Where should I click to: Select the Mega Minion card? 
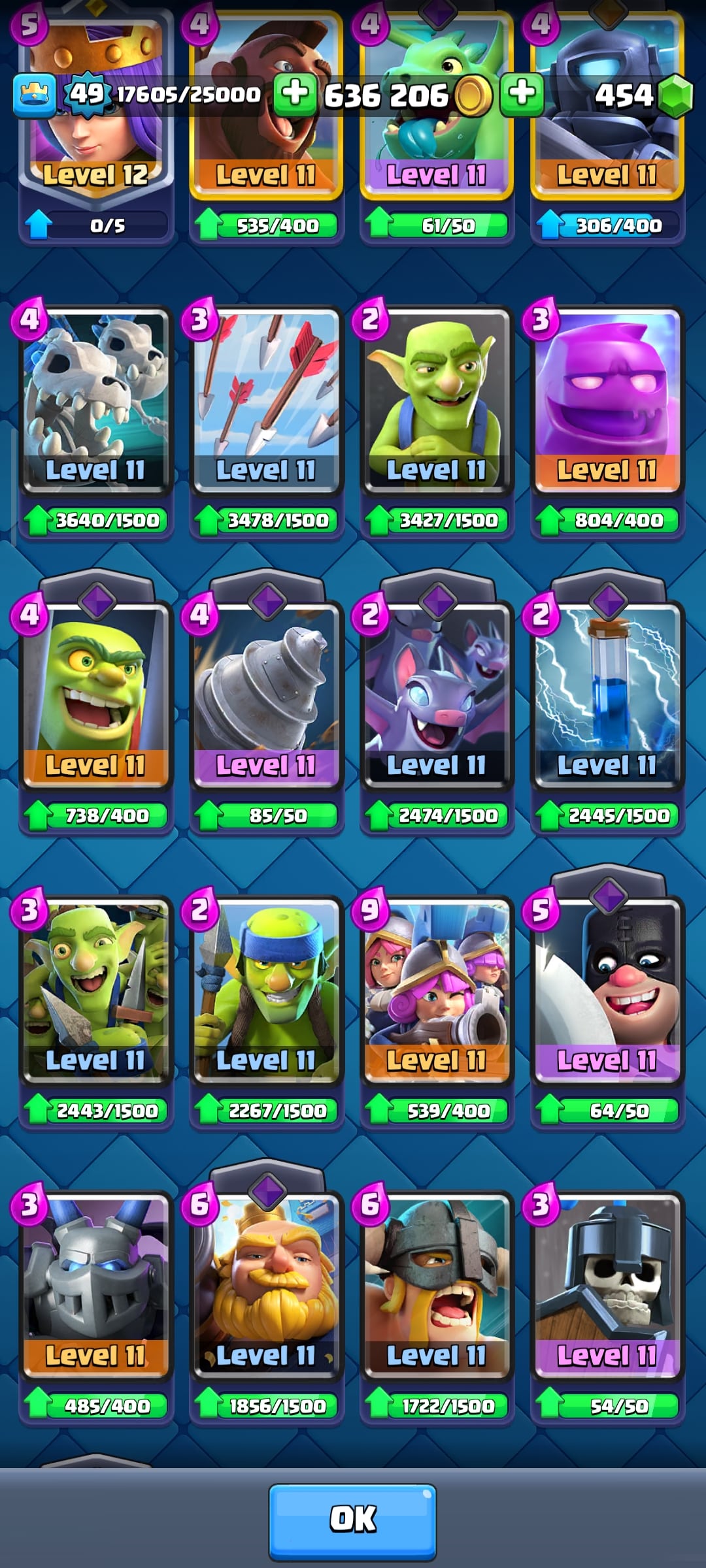[x=96, y=1284]
